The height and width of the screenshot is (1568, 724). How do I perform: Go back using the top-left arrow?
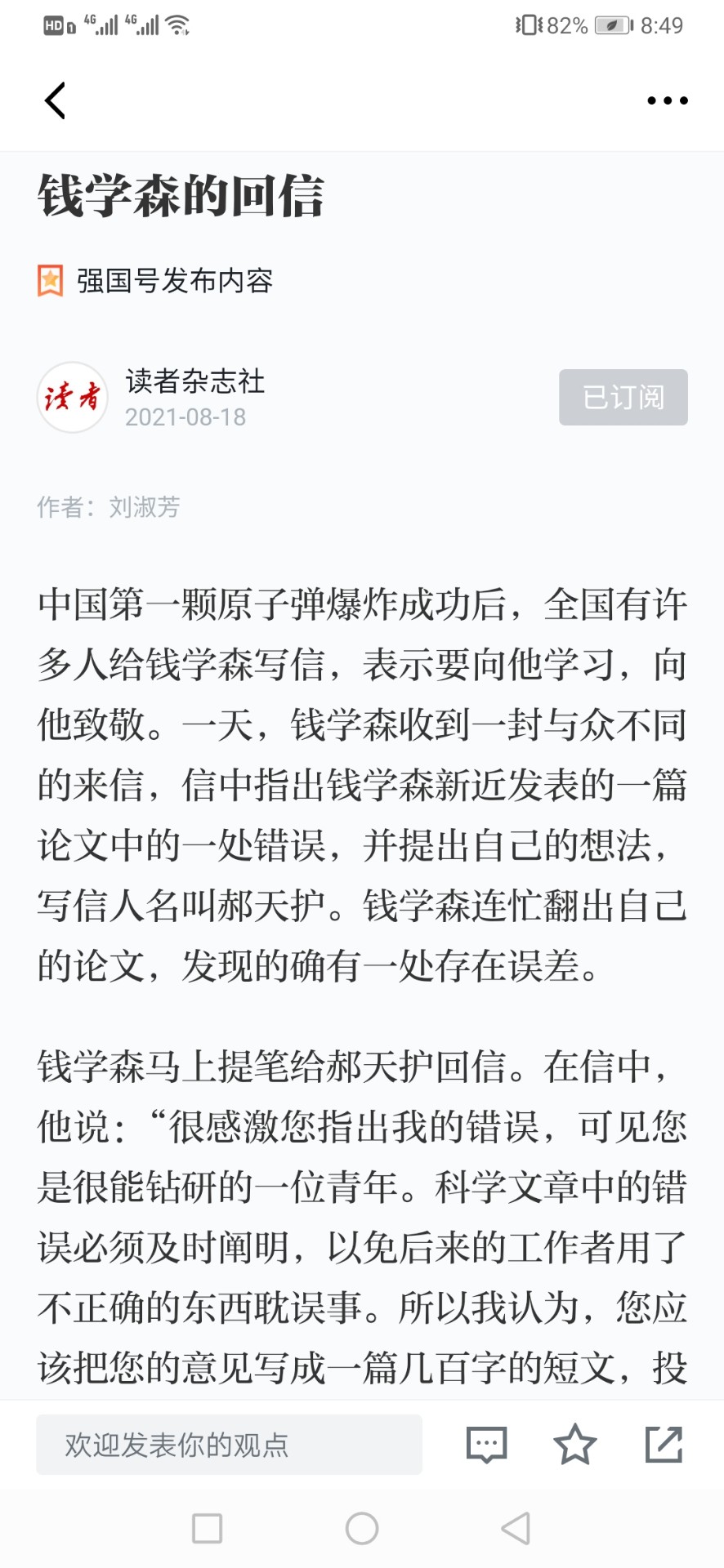point(55,100)
